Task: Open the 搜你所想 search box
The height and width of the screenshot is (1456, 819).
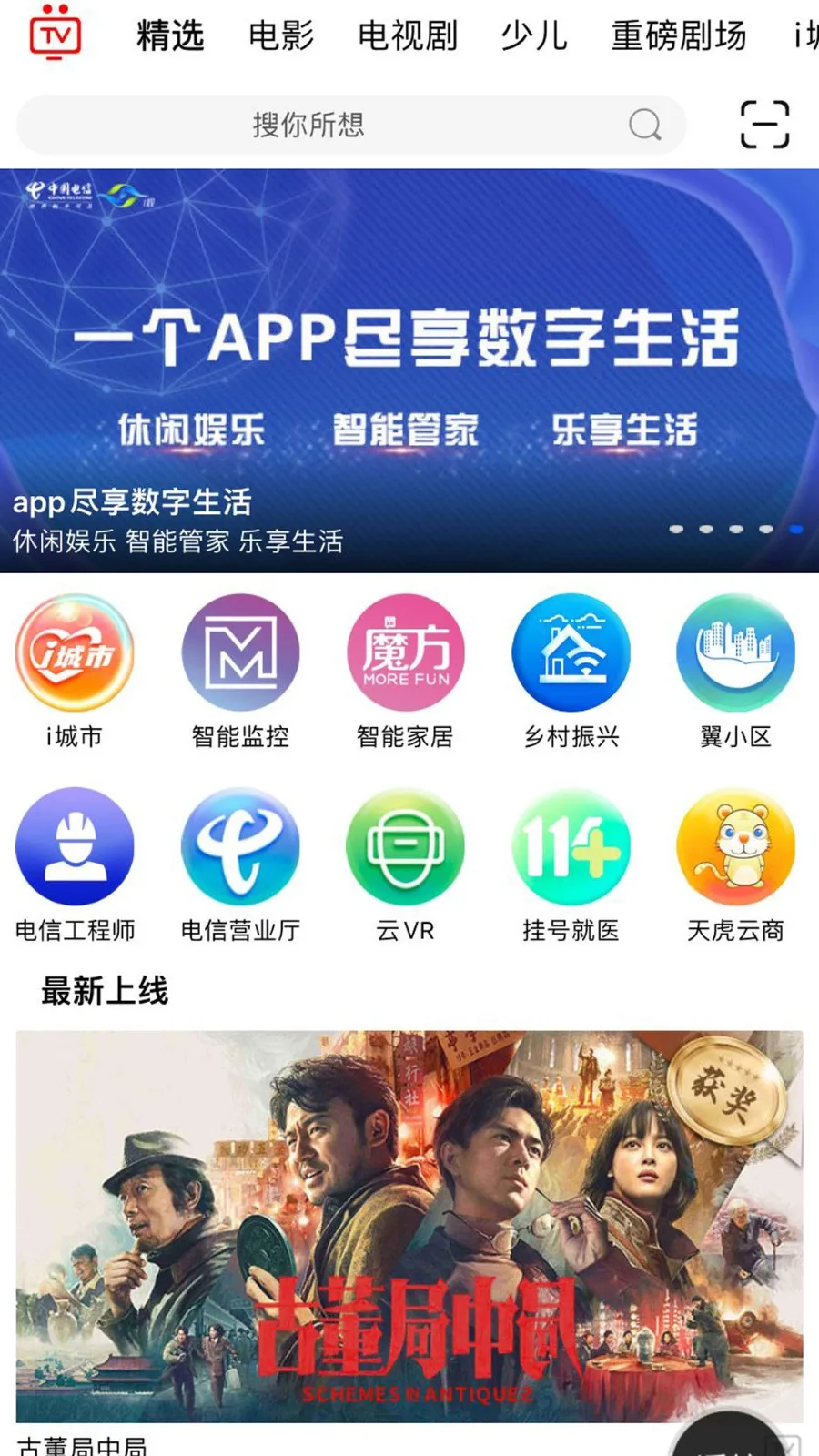Action: pyautogui.click(x=350, y=125)
